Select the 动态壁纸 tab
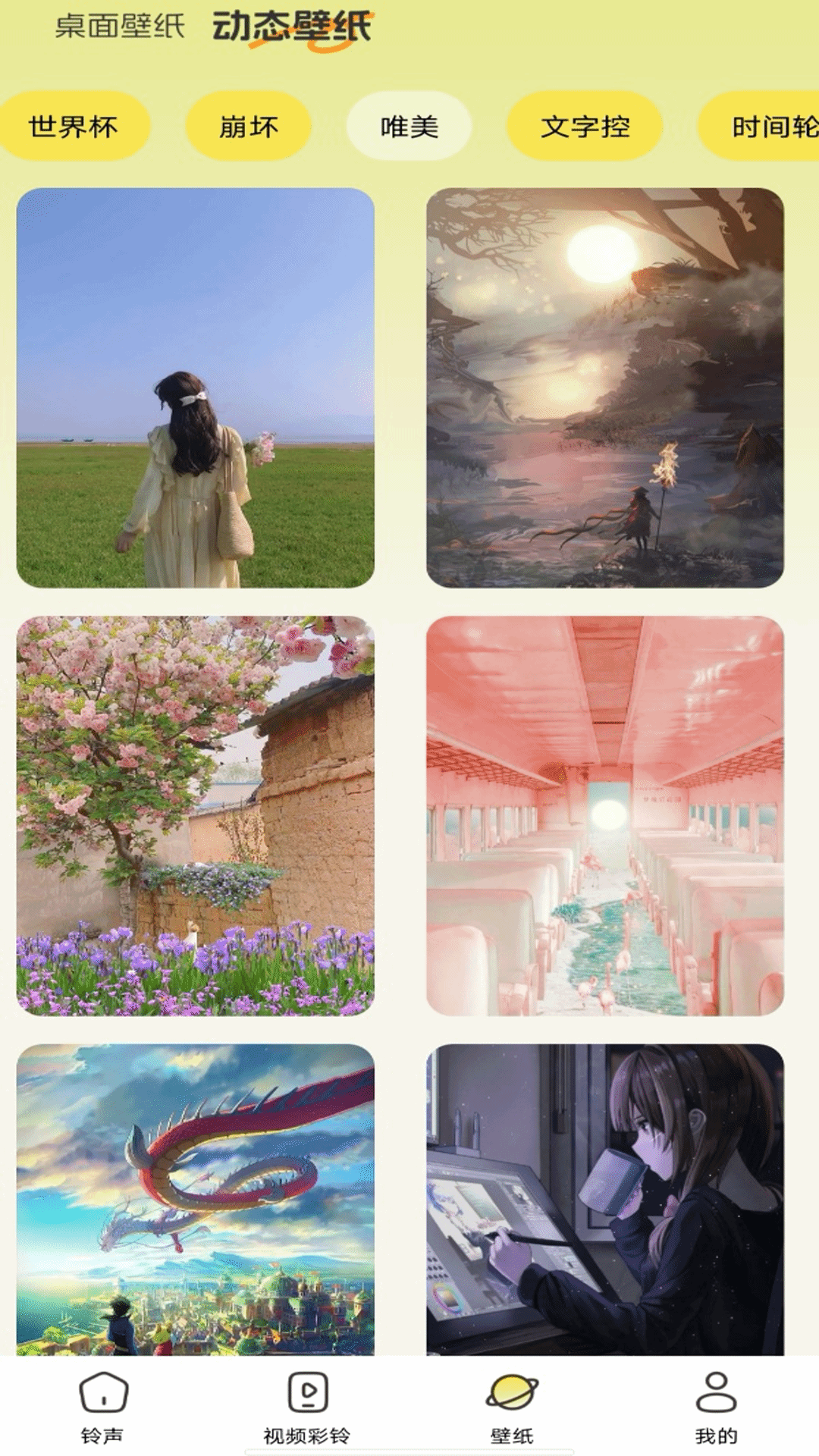Viewport: 819px width, 1456px height. (x=292, y=27)
